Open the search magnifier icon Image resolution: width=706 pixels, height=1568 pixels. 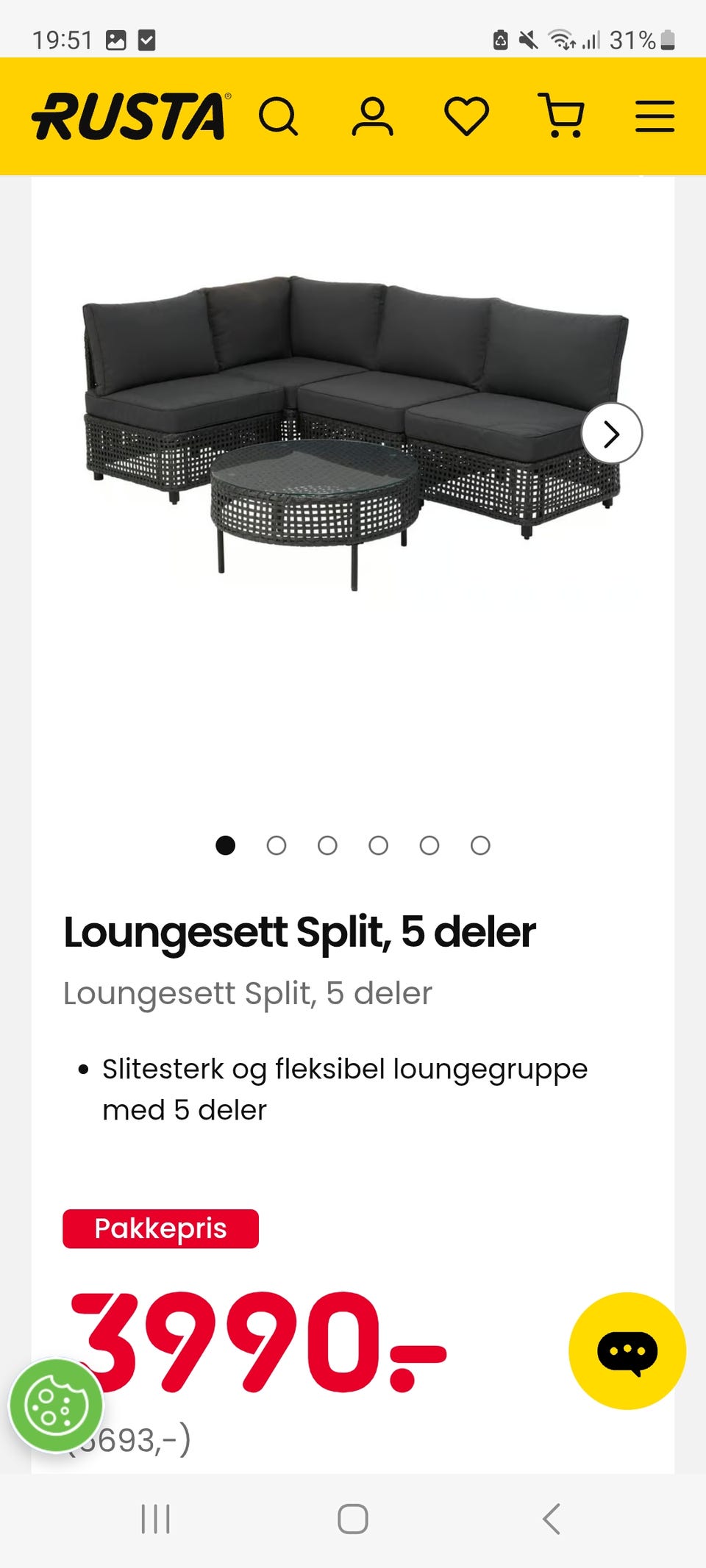tap(278, 117)
